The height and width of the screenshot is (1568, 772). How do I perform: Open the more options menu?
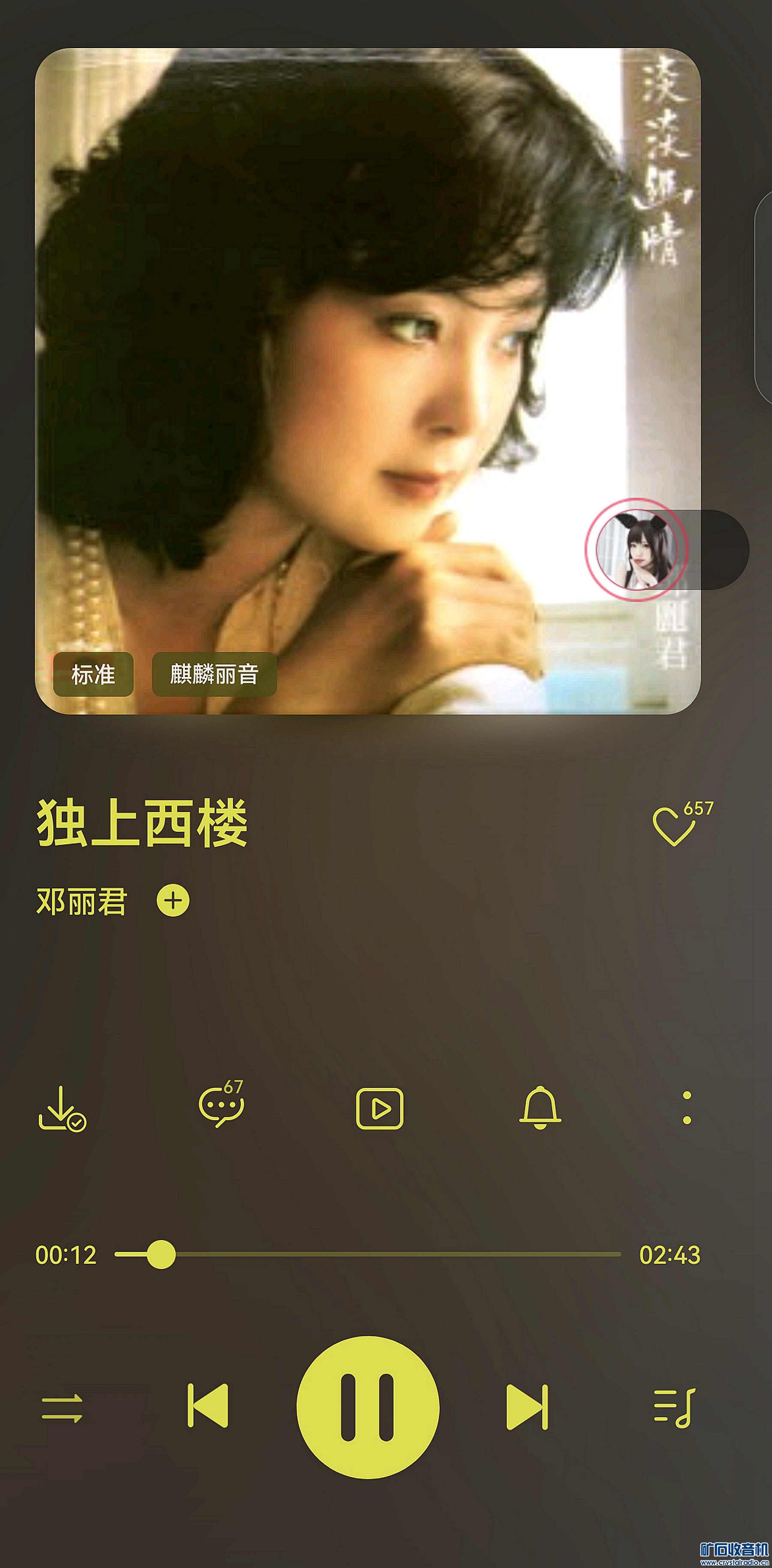coord(687,1108)
